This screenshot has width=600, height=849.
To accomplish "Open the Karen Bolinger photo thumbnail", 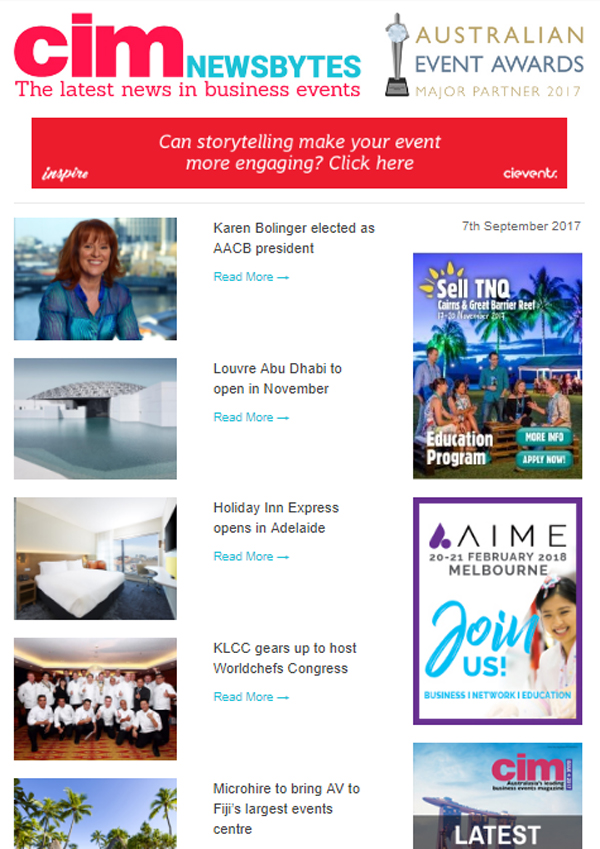I will pyautogui.click(x=95, y=279).
